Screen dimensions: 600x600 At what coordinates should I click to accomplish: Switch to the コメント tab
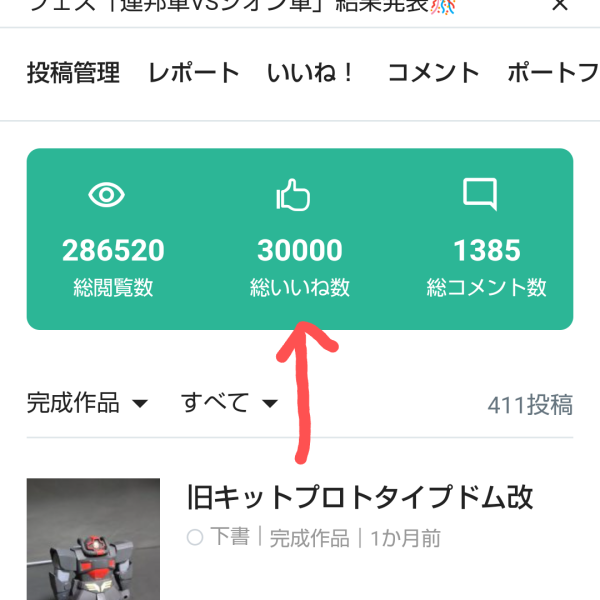click(x=433, y=73)
